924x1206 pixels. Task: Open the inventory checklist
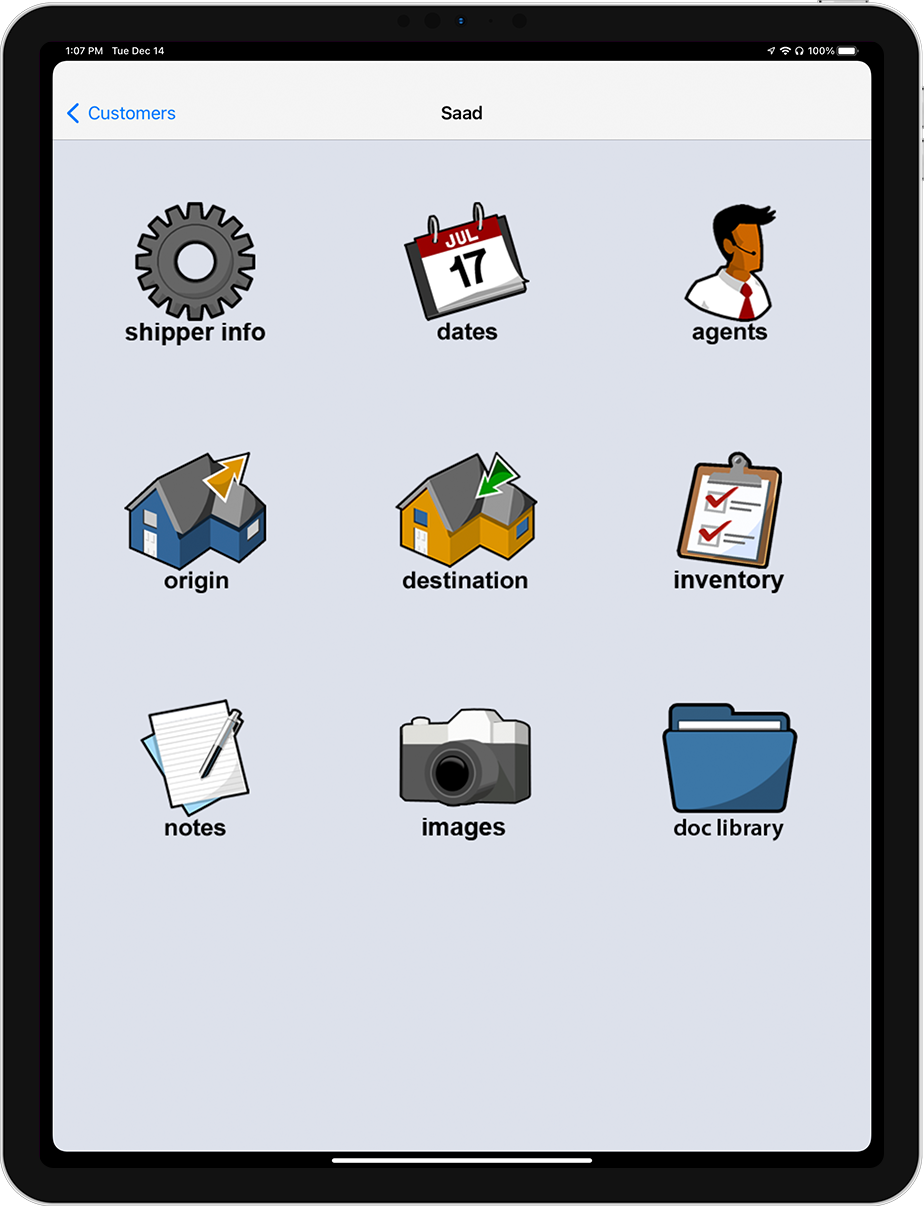coord(728,520)
